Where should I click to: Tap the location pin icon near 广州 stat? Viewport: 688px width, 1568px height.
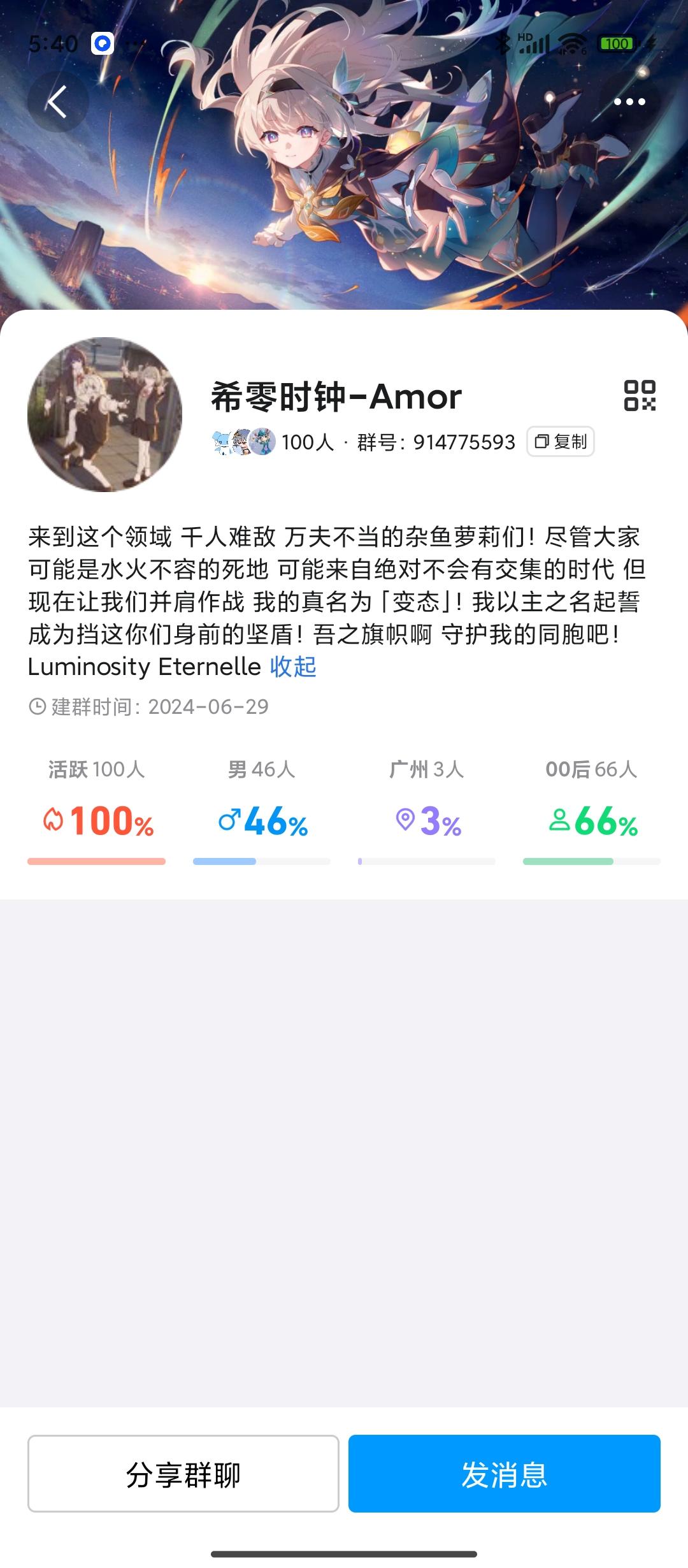coord(406,819)
